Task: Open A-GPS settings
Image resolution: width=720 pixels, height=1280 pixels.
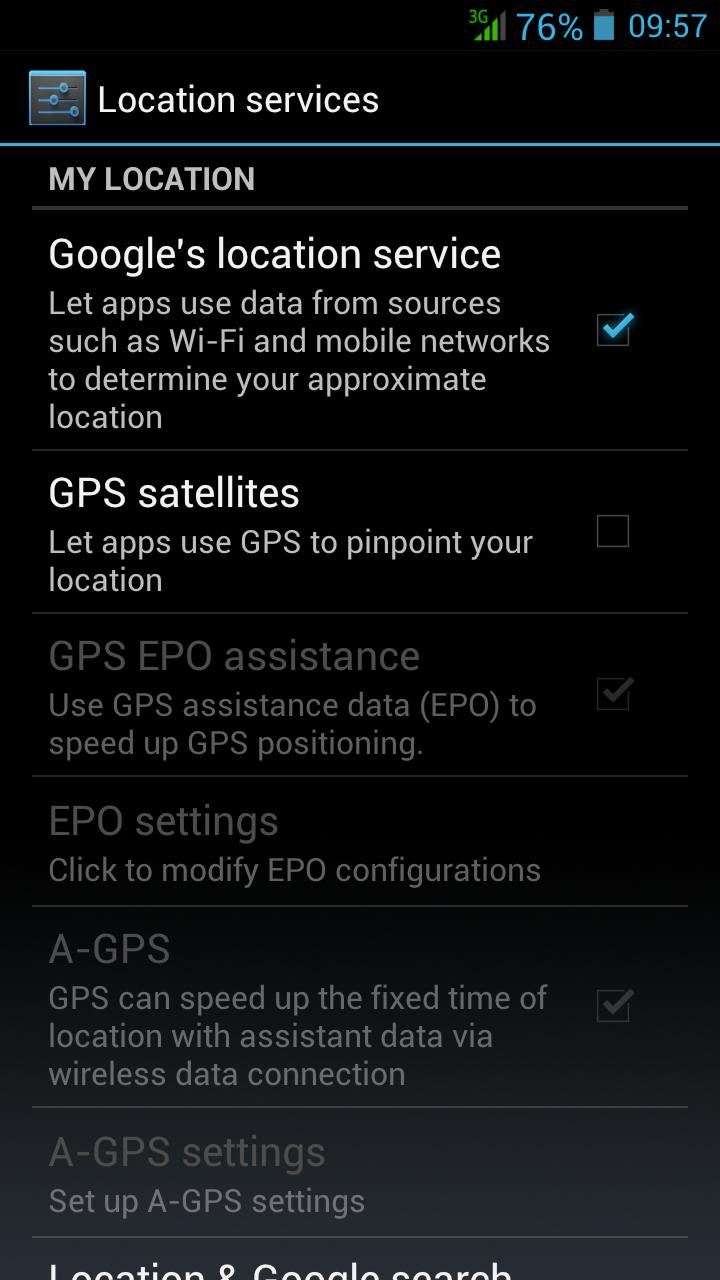Action: (x=360, y=1173)
